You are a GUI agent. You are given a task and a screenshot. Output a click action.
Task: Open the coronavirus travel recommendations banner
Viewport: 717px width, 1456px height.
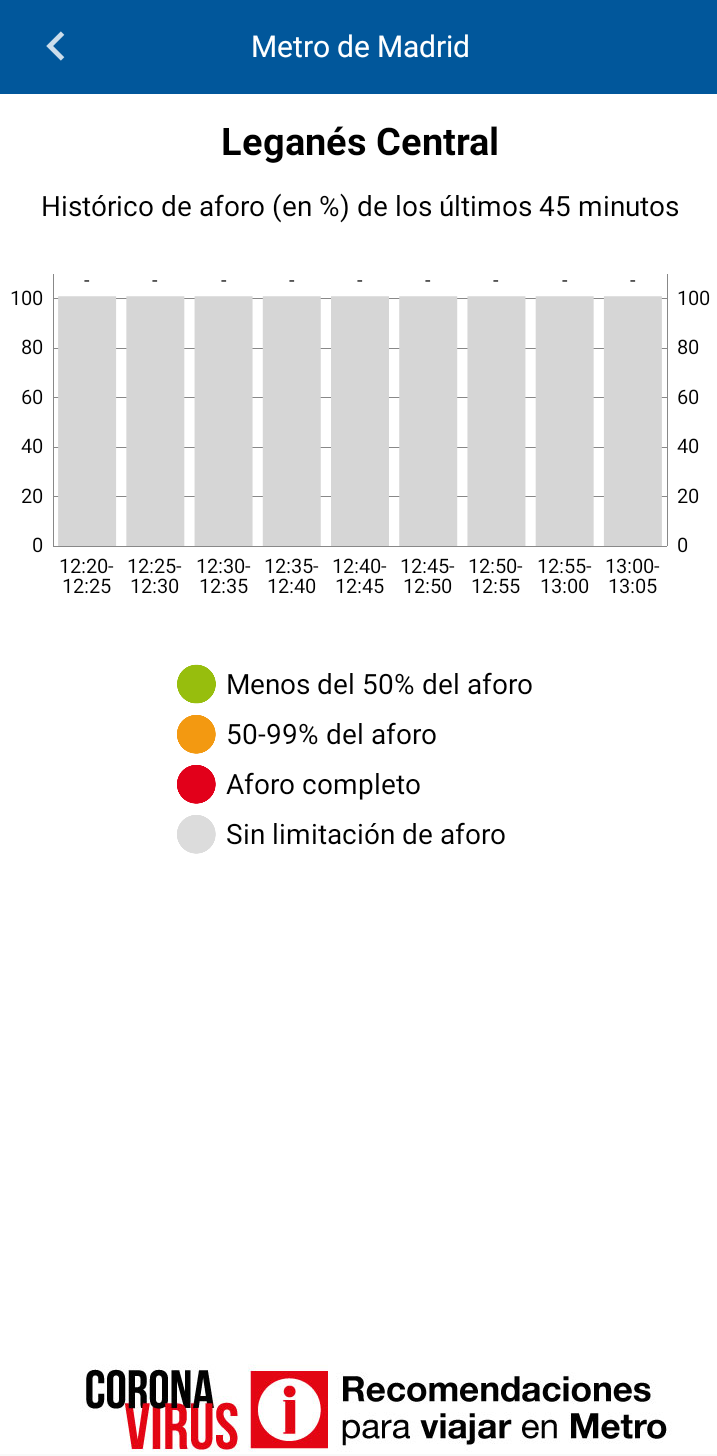pos(376,1407)
